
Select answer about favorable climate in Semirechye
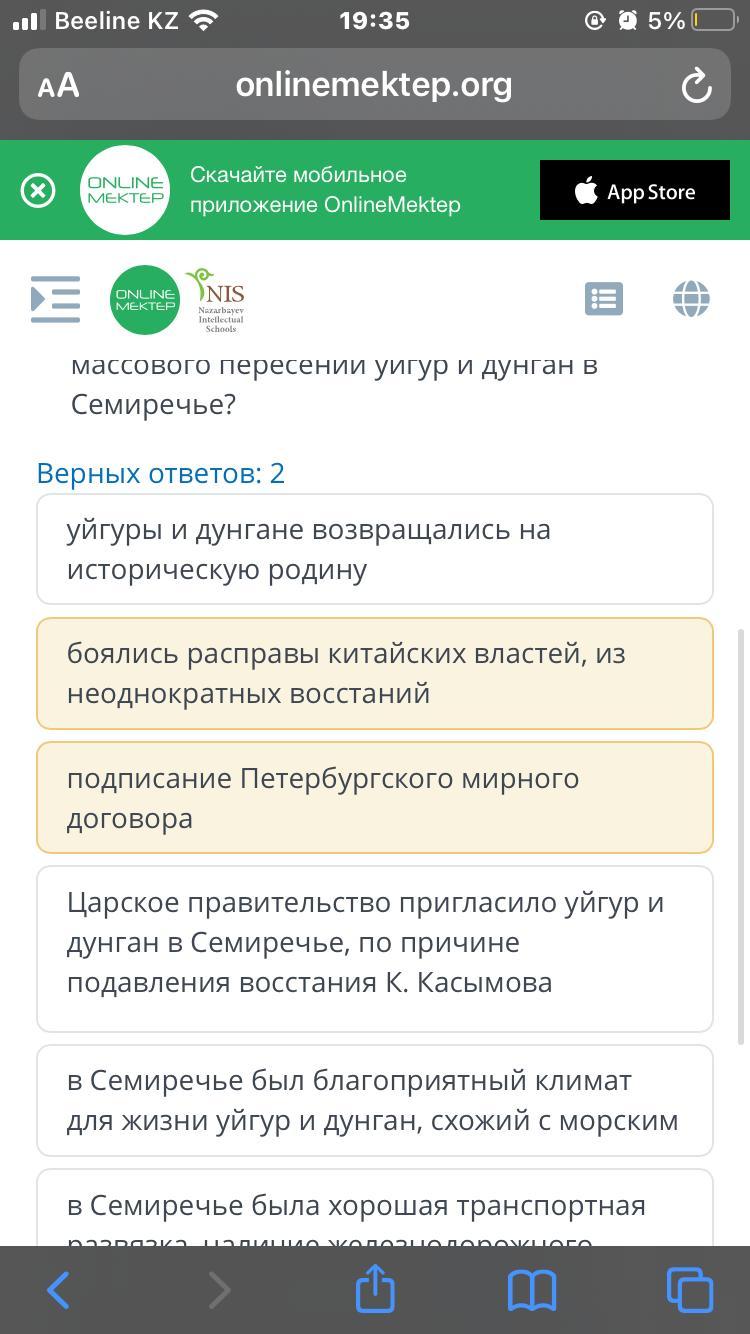(375, 1100)
